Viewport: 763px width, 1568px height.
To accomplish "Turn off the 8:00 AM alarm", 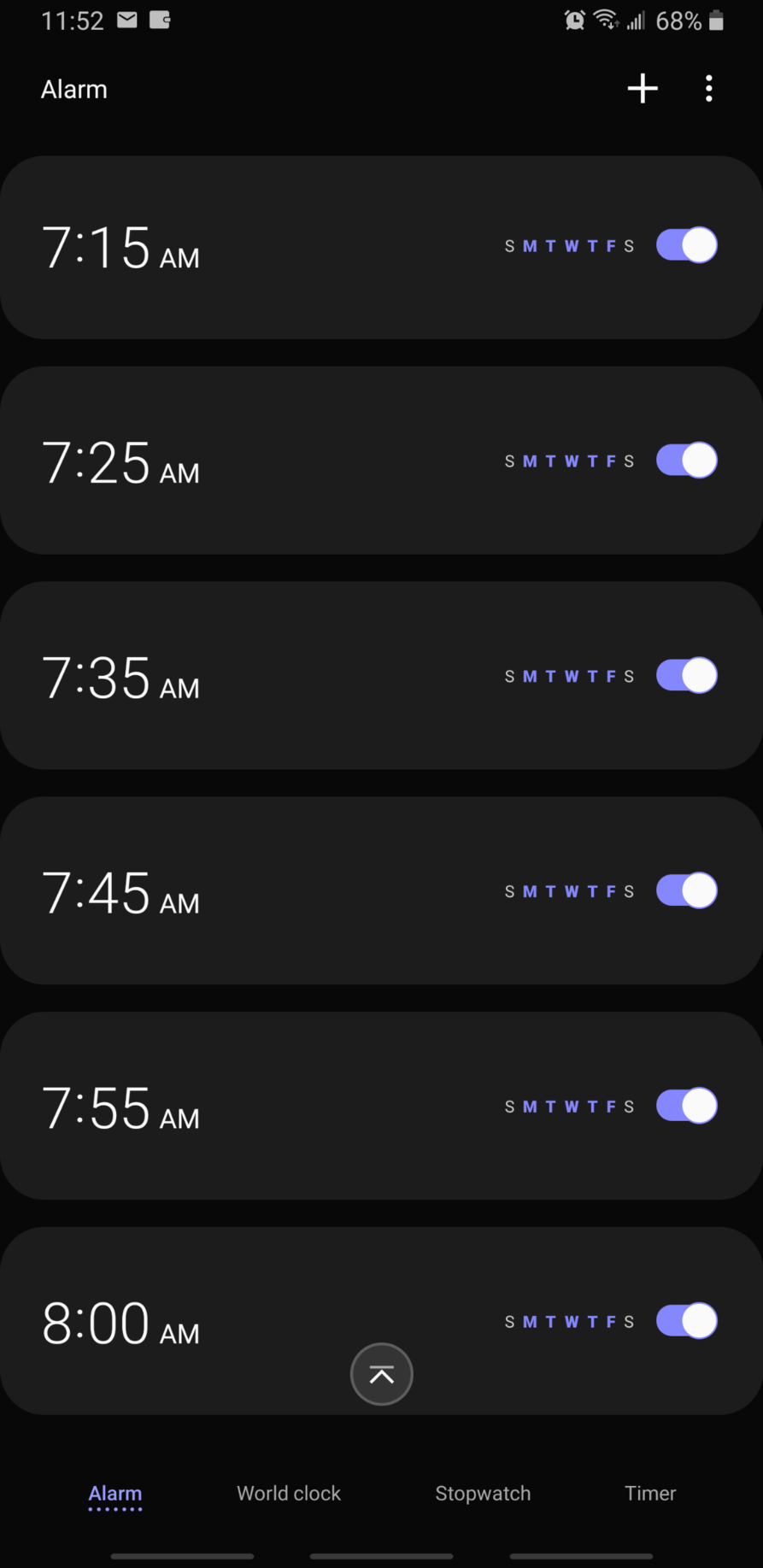I will click(686, 1321).
